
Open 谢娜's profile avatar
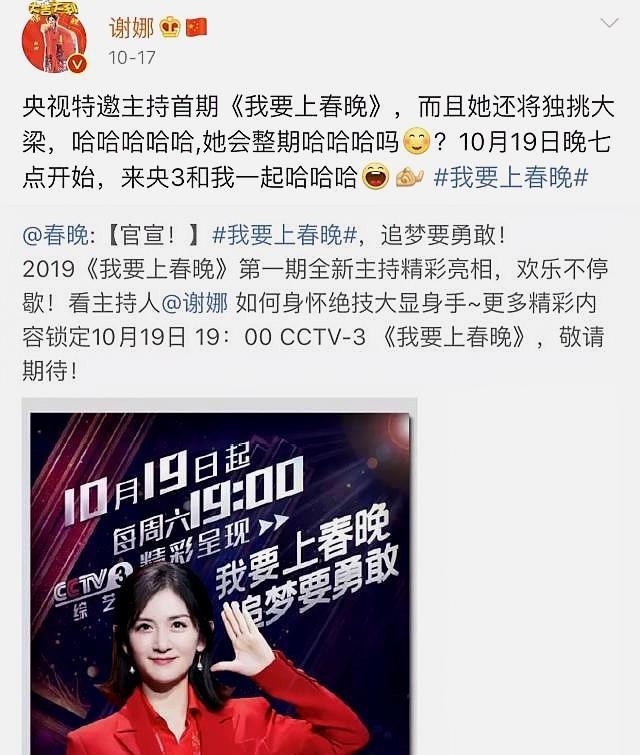[54, 40]
